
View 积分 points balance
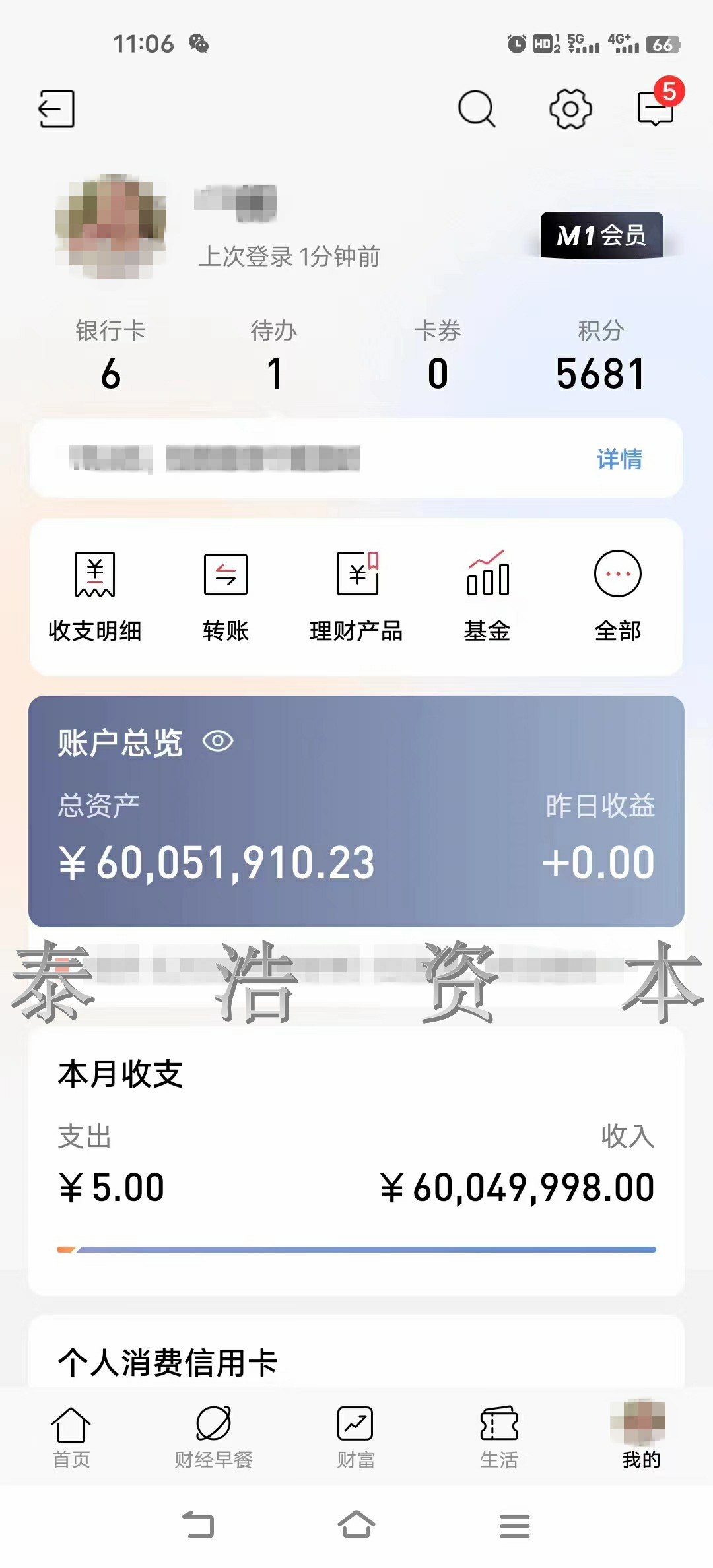[600, 356]
